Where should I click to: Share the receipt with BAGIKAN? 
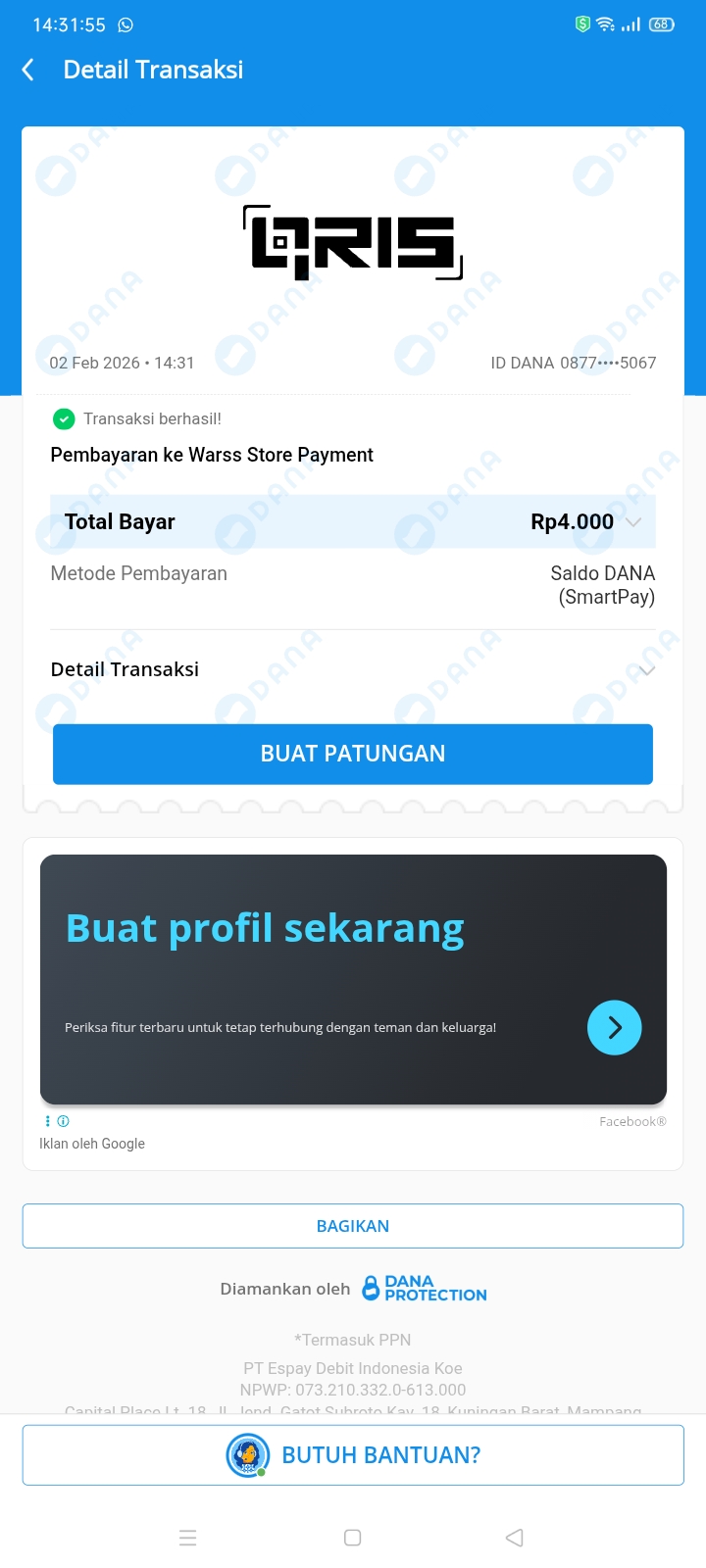353,1226
